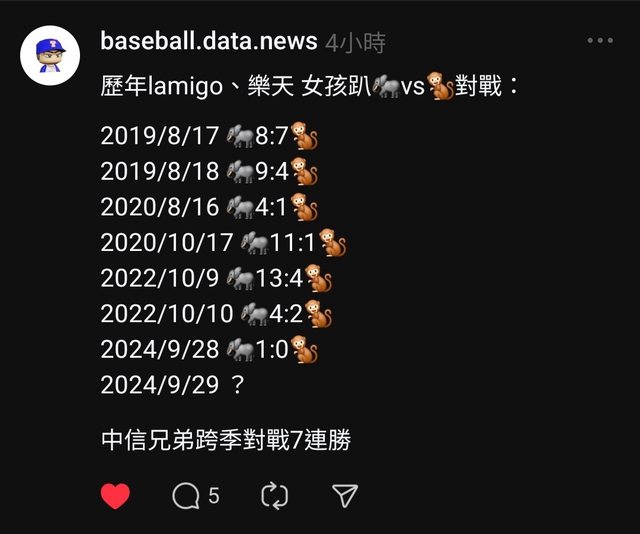Unlike the post with the red heart
Screen dimensions: 640x534
click(x=116, y=495)
